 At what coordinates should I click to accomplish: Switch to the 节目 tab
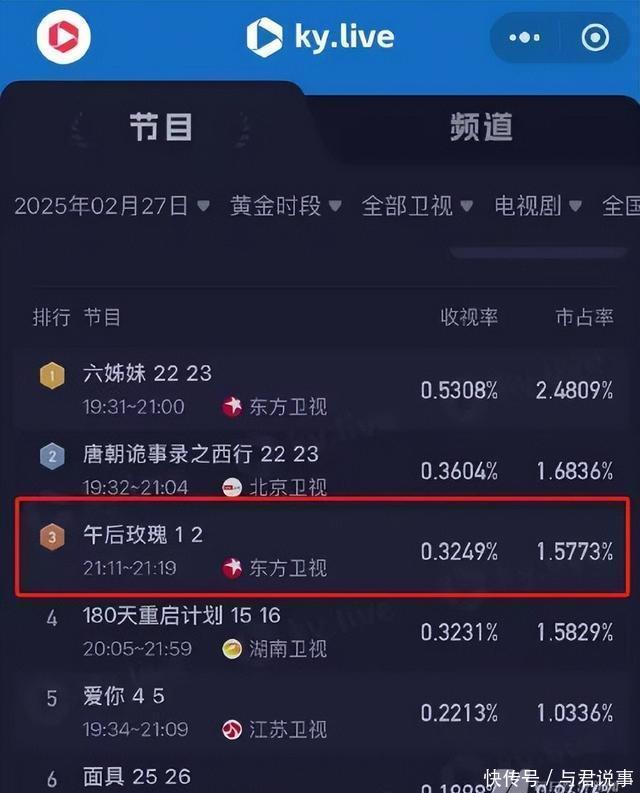tap(160, 128)
